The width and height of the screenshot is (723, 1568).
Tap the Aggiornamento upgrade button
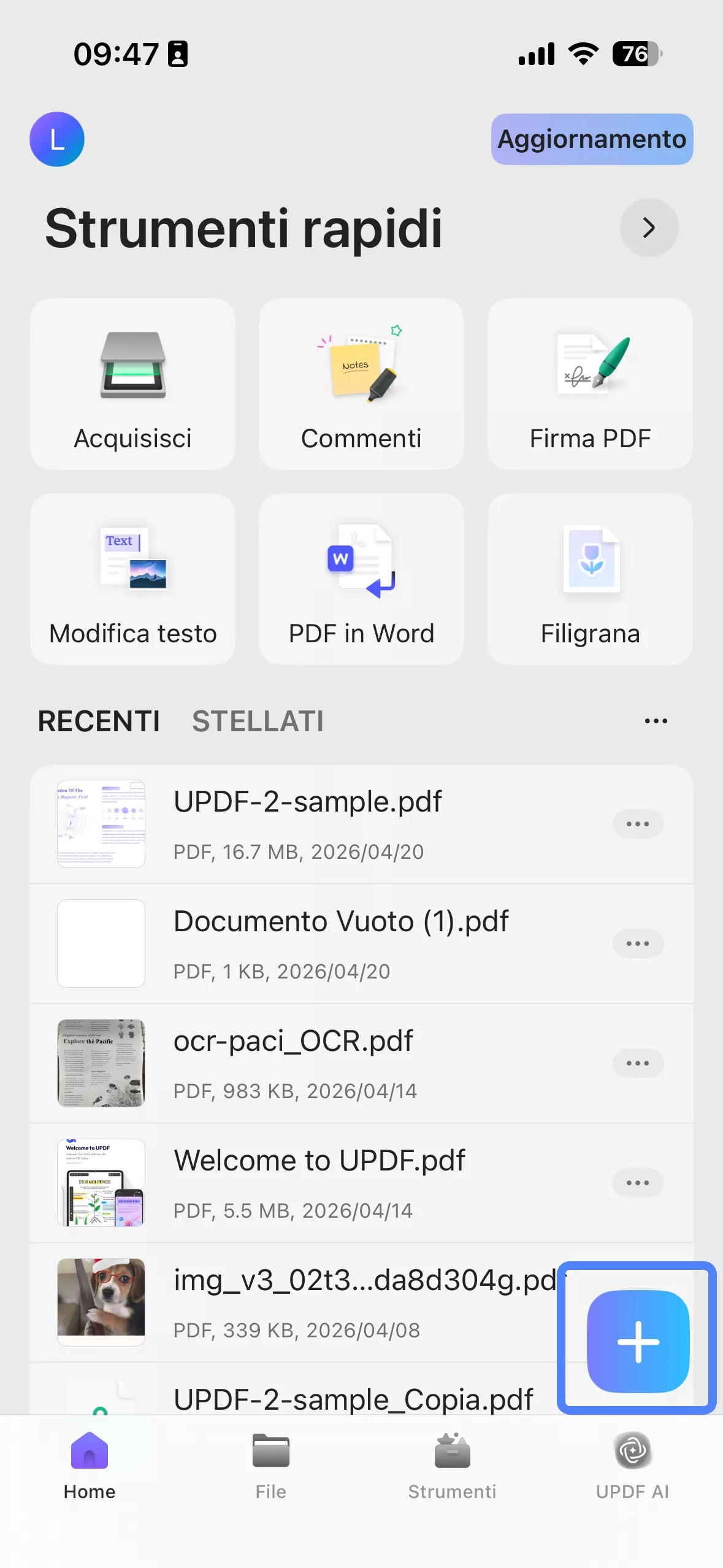pos(591,139)
